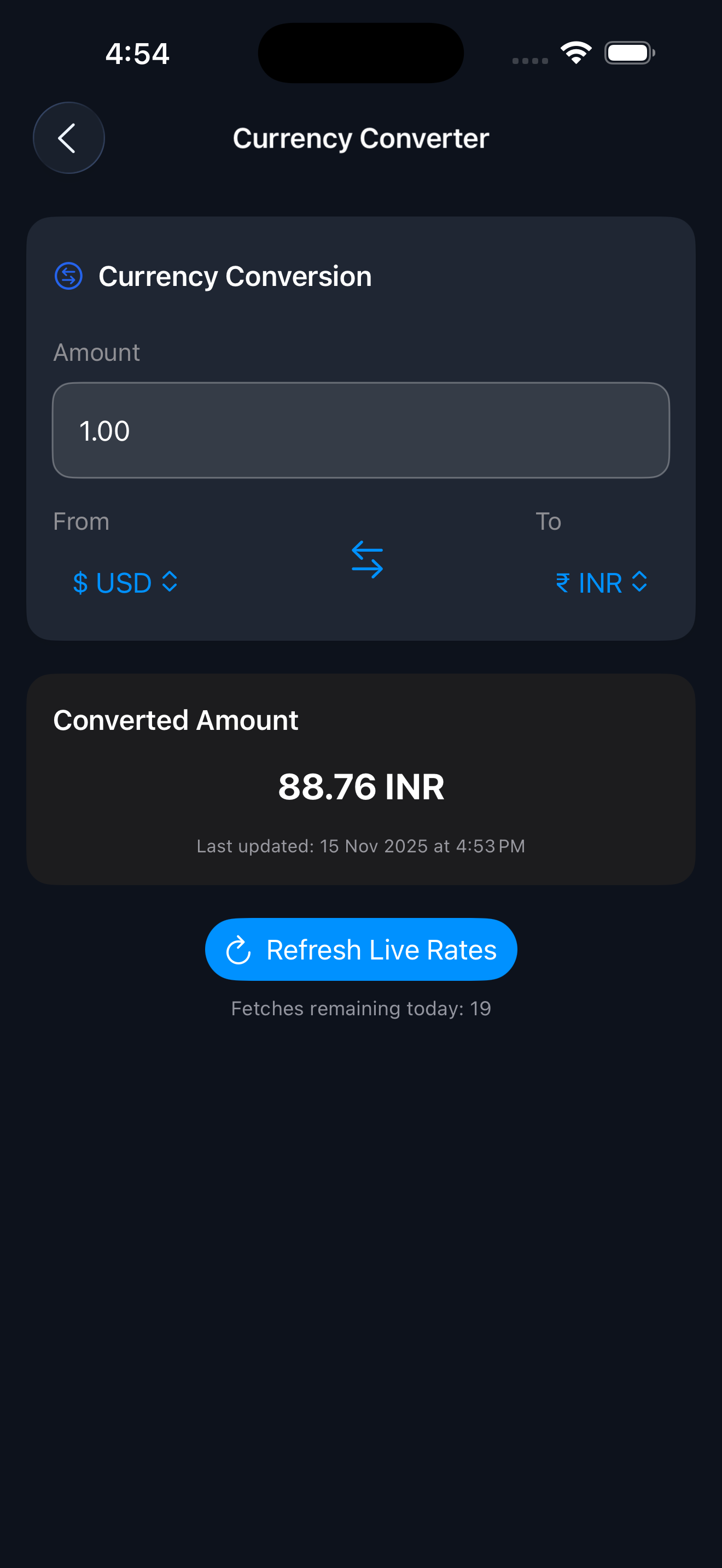722x1568 pixels.
Task: Expand the From currency chevron selector
Action: click(169, 582)
